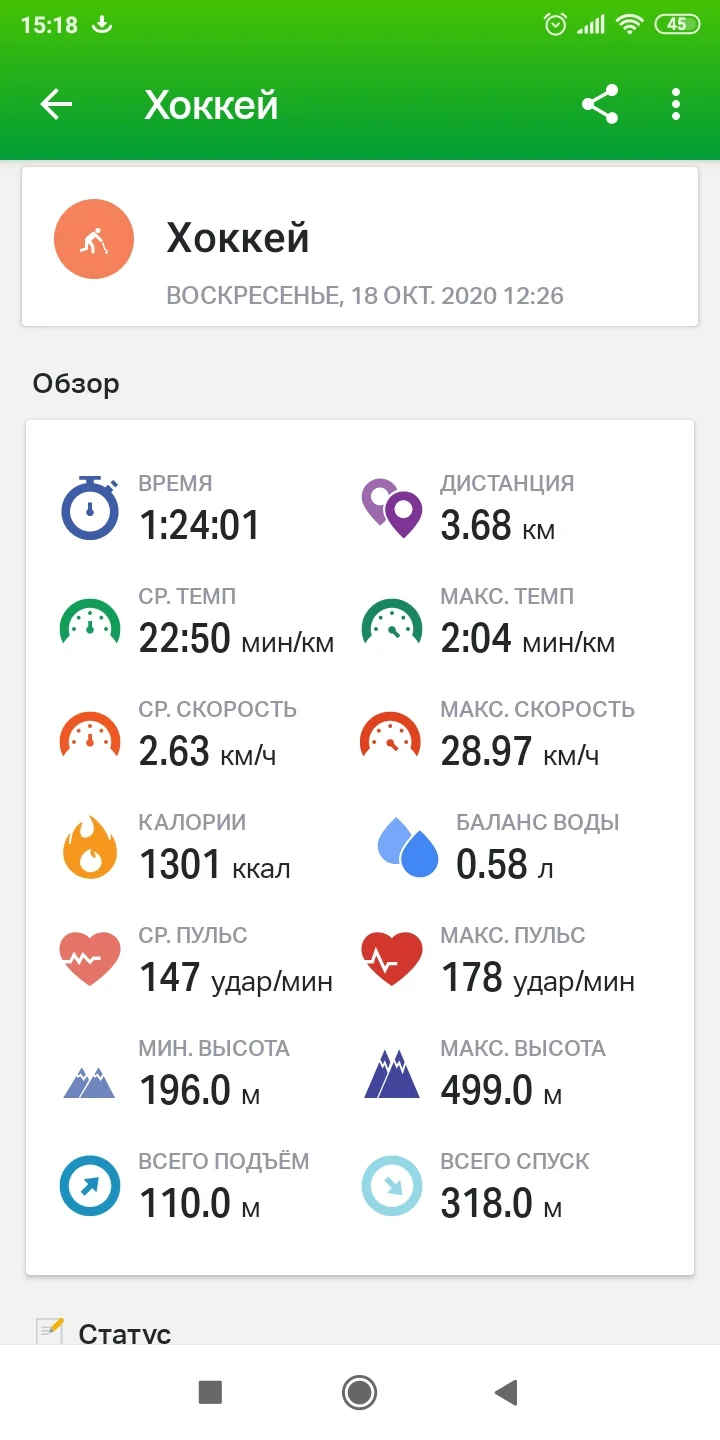Click the green gauge icon for СР. ТЕМП
The height and width of the screenshot is (1440, 720).
[x=91, y=620]
